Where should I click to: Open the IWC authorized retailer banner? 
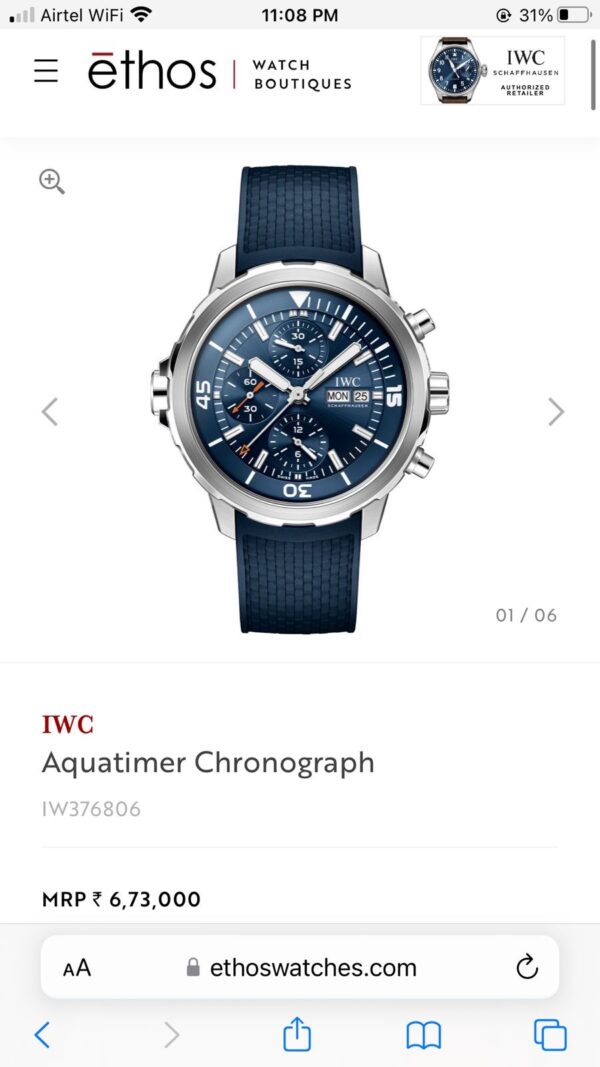click(x=492, y=71)
